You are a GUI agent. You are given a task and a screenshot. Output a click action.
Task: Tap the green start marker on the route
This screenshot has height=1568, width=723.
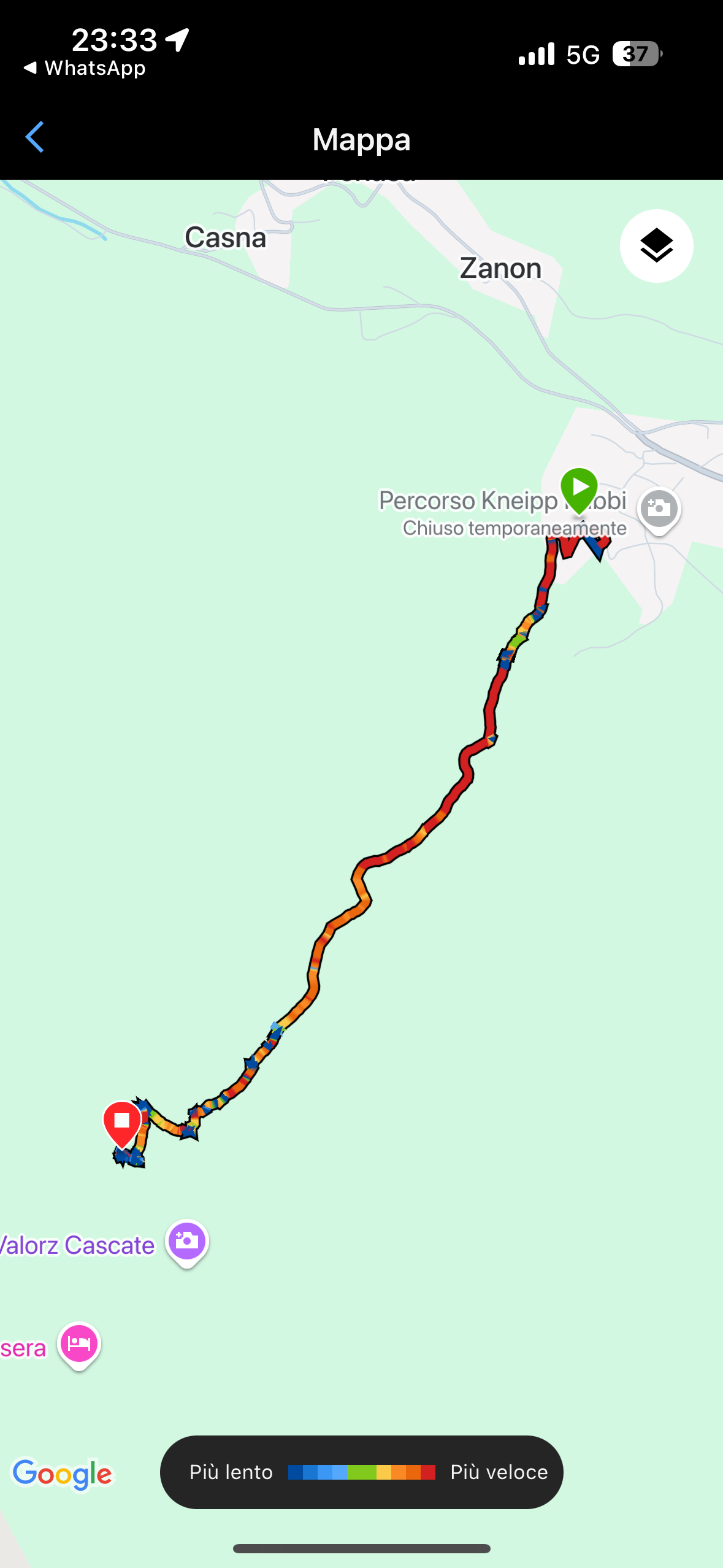point(579,490)
